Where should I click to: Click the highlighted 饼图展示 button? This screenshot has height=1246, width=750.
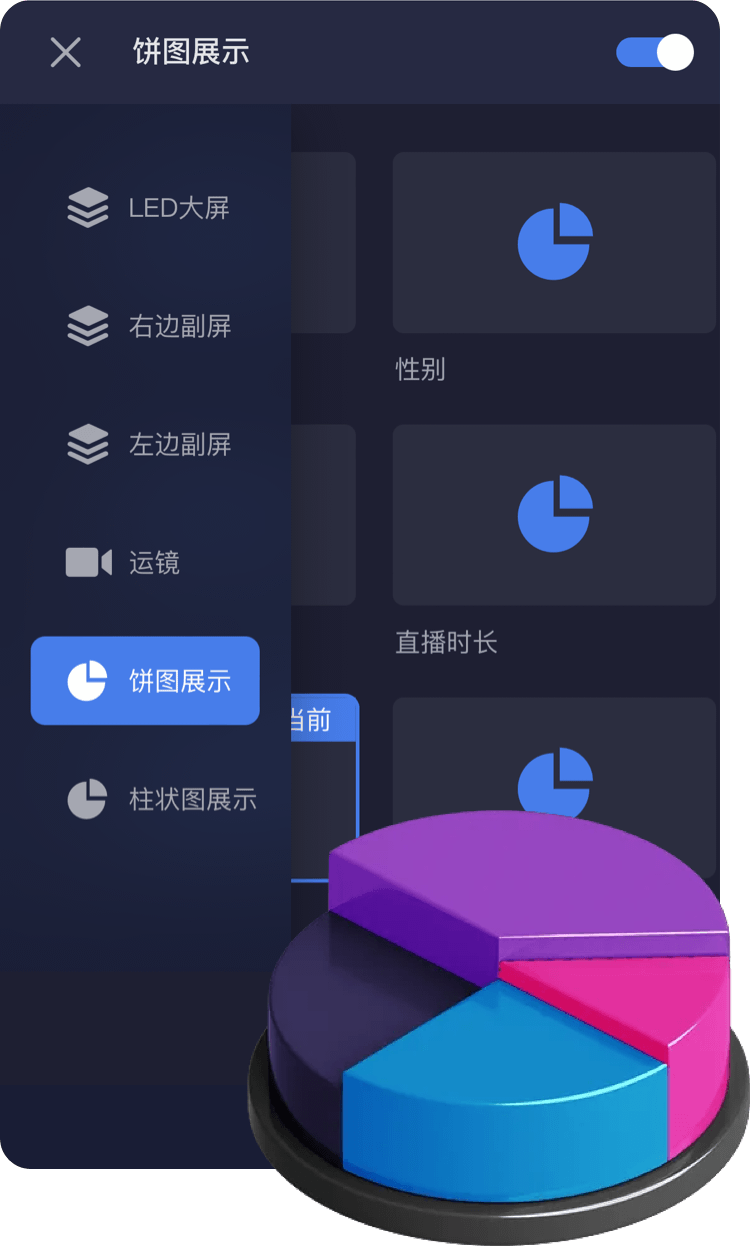tap(145, 680)
